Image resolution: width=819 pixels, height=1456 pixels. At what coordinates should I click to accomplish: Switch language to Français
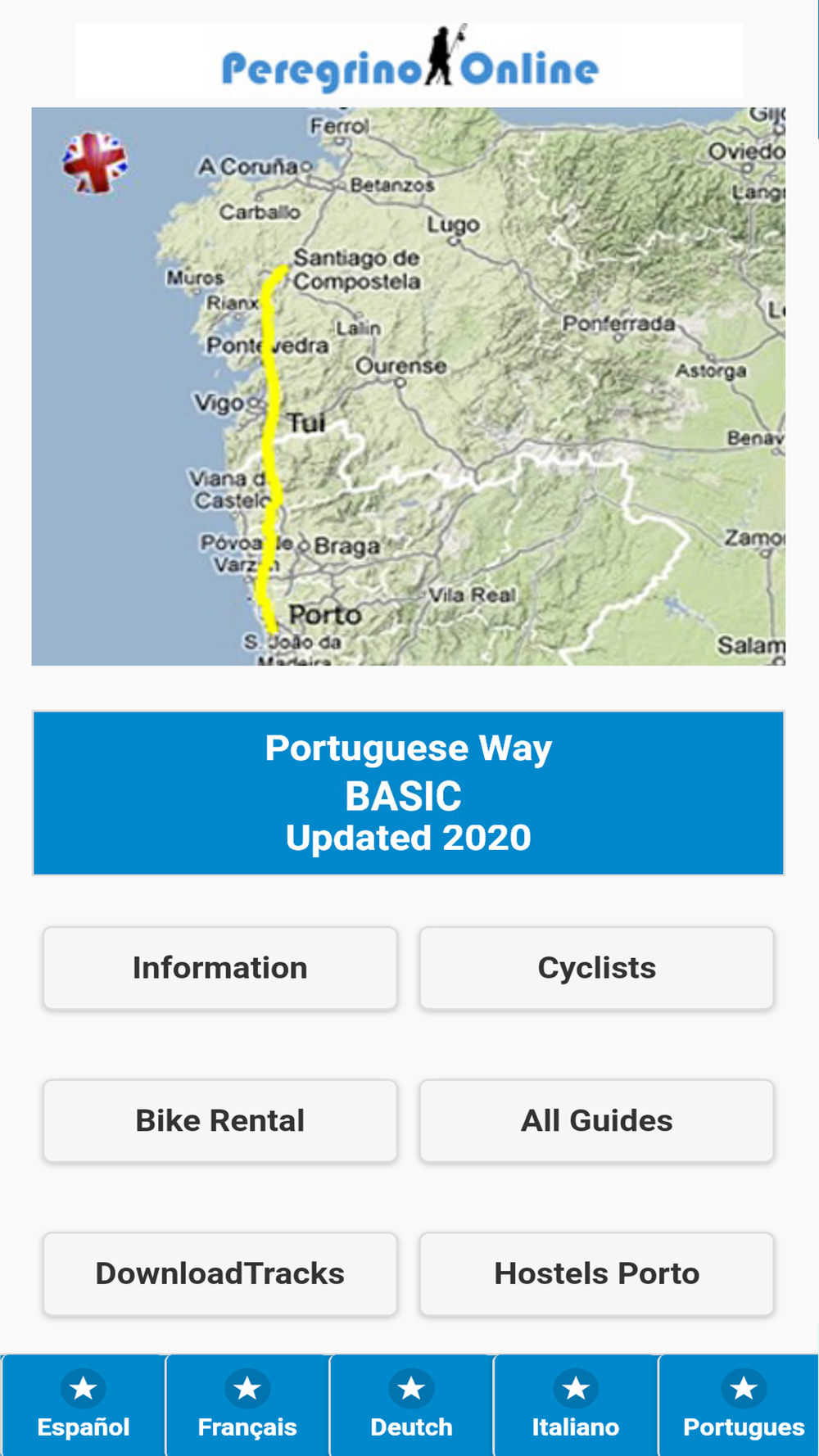click(247, 1405)
